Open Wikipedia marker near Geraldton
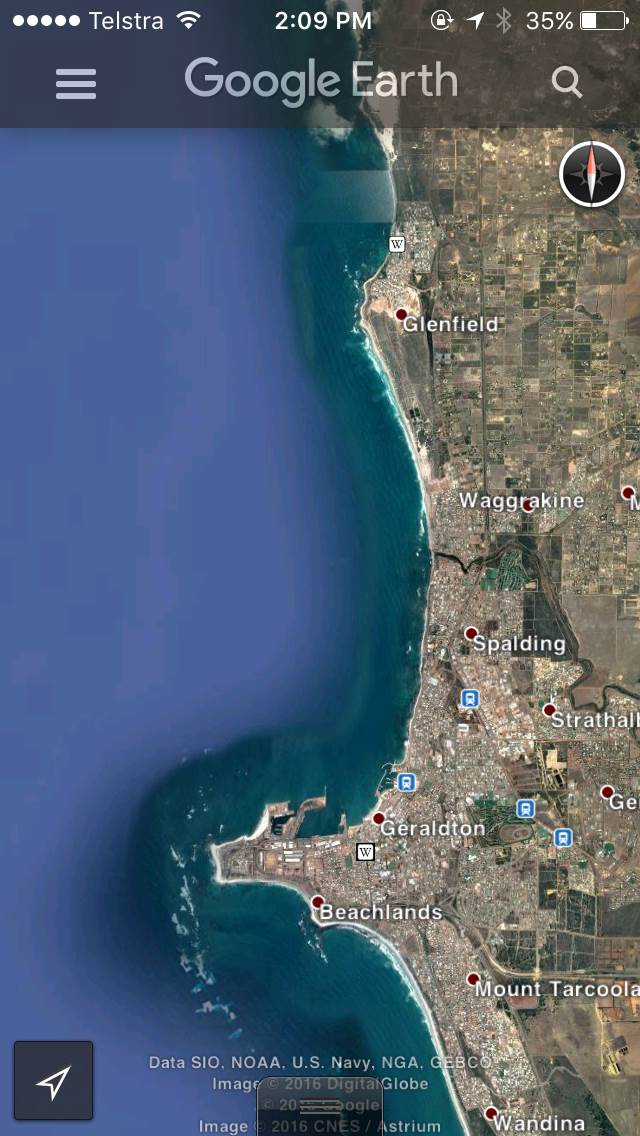Viewport: 640px width, 1136px height. coord(366,852)
